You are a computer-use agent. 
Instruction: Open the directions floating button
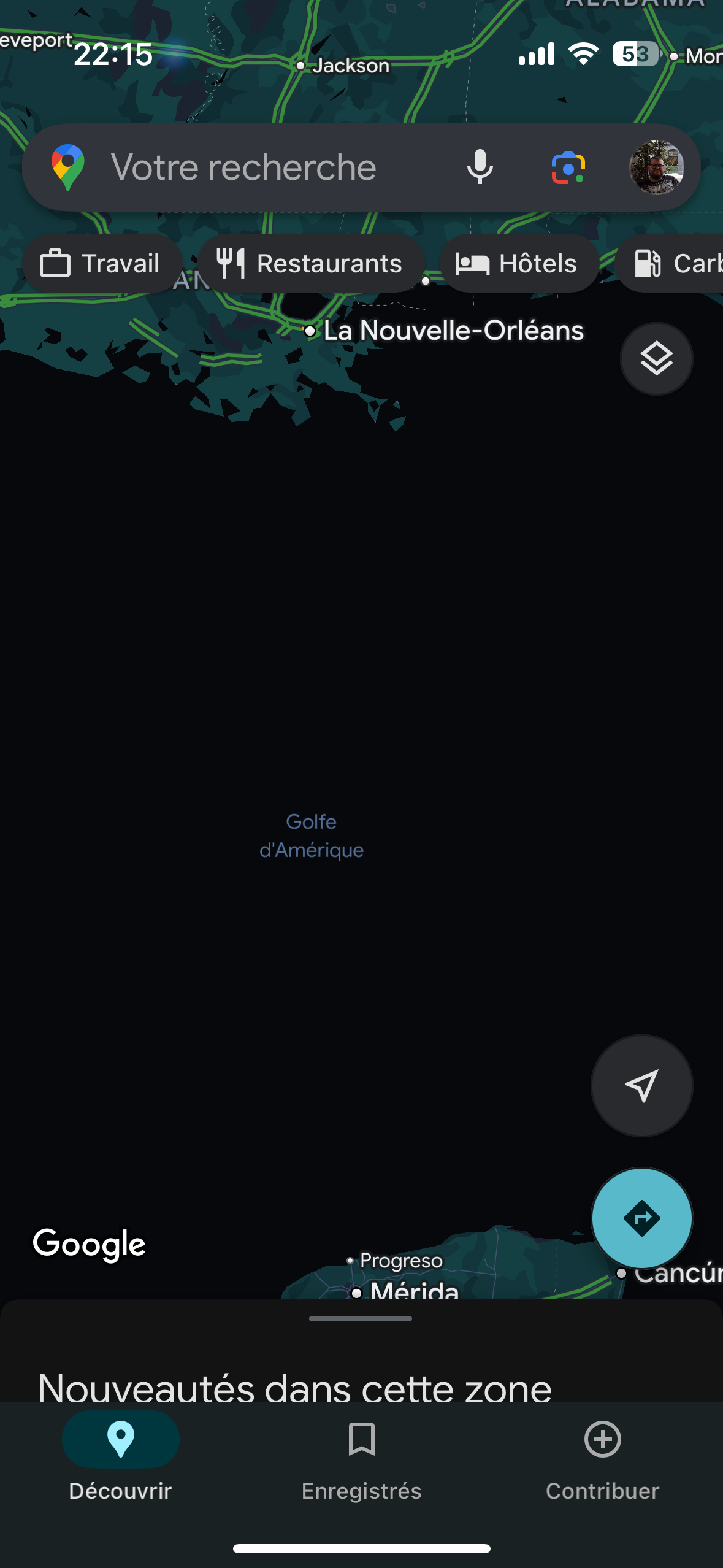[641, 1218]
